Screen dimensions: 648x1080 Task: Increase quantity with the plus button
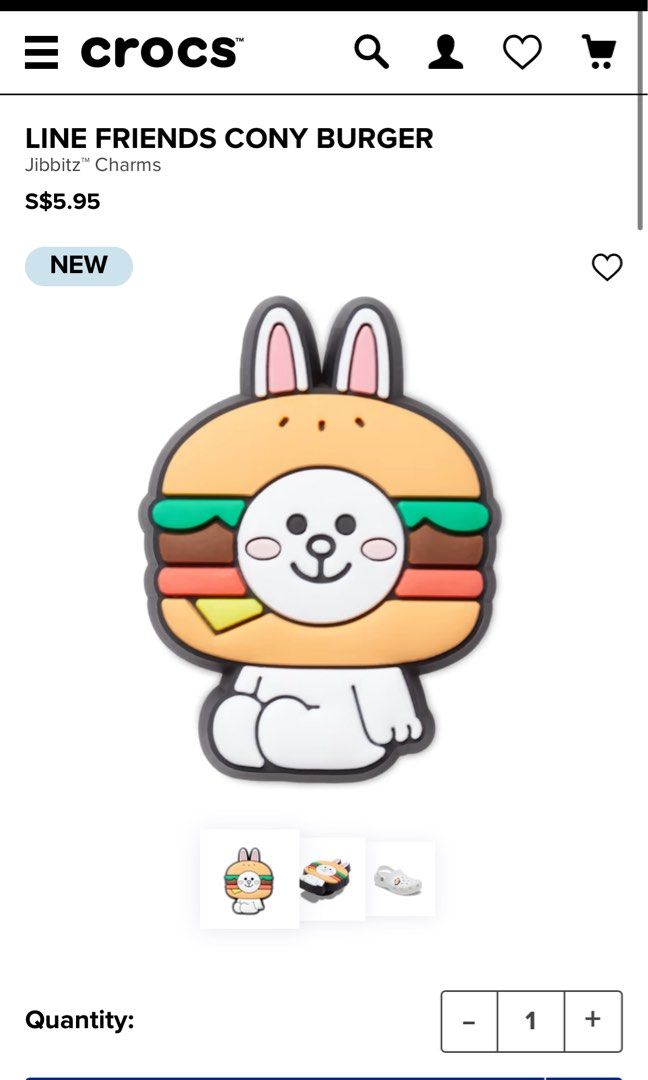click(593, 1020)
